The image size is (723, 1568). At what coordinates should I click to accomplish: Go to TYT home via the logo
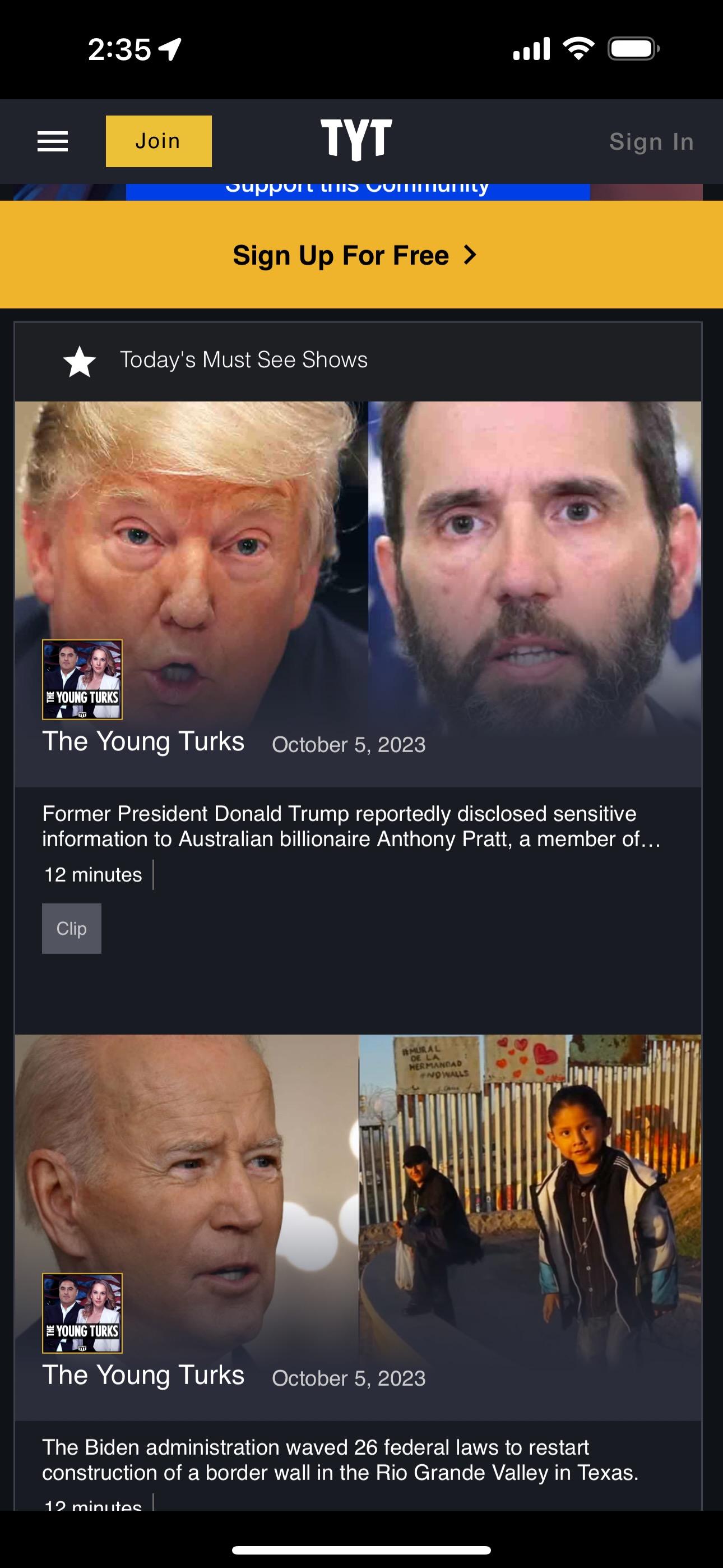click(356, 140)
